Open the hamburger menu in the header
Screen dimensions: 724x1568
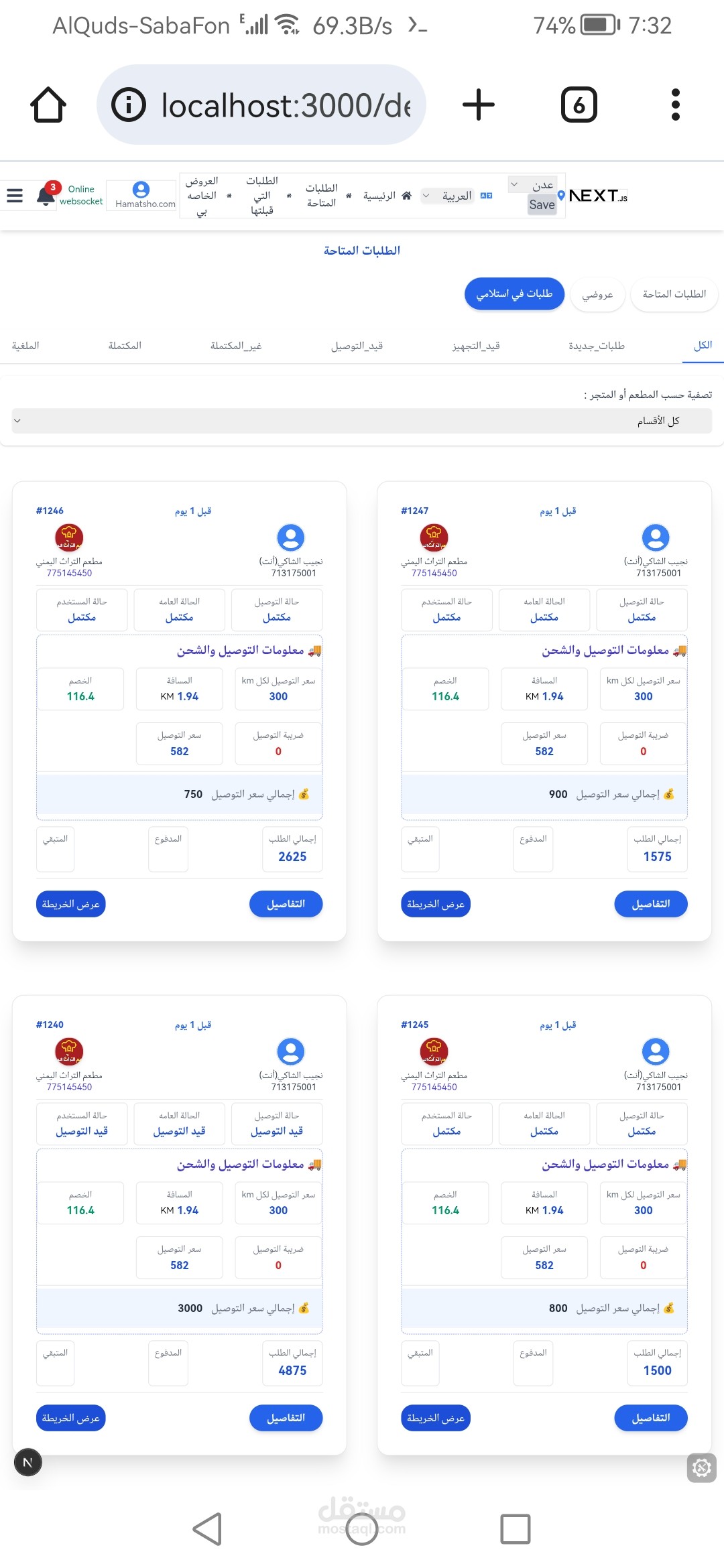[15, 196]
